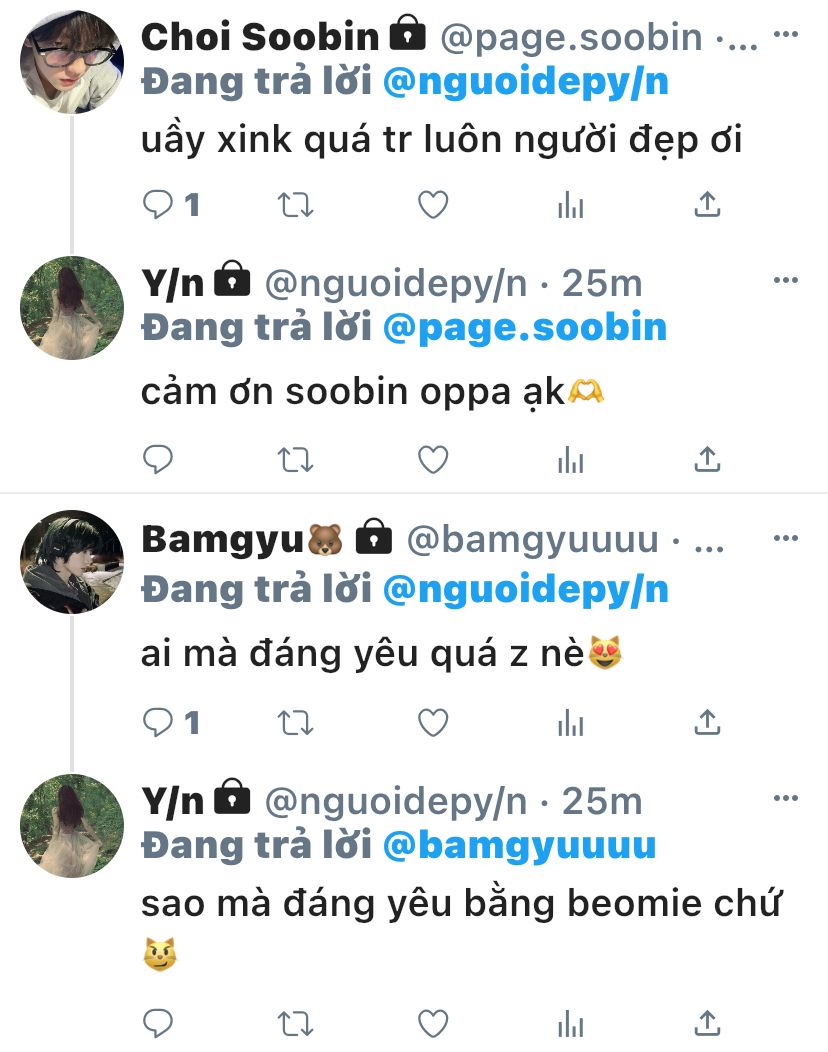828x1052 pixels.
Task: Retweet the "đáng yêu bằng beomie" tweet
Action: point(295,1024)
